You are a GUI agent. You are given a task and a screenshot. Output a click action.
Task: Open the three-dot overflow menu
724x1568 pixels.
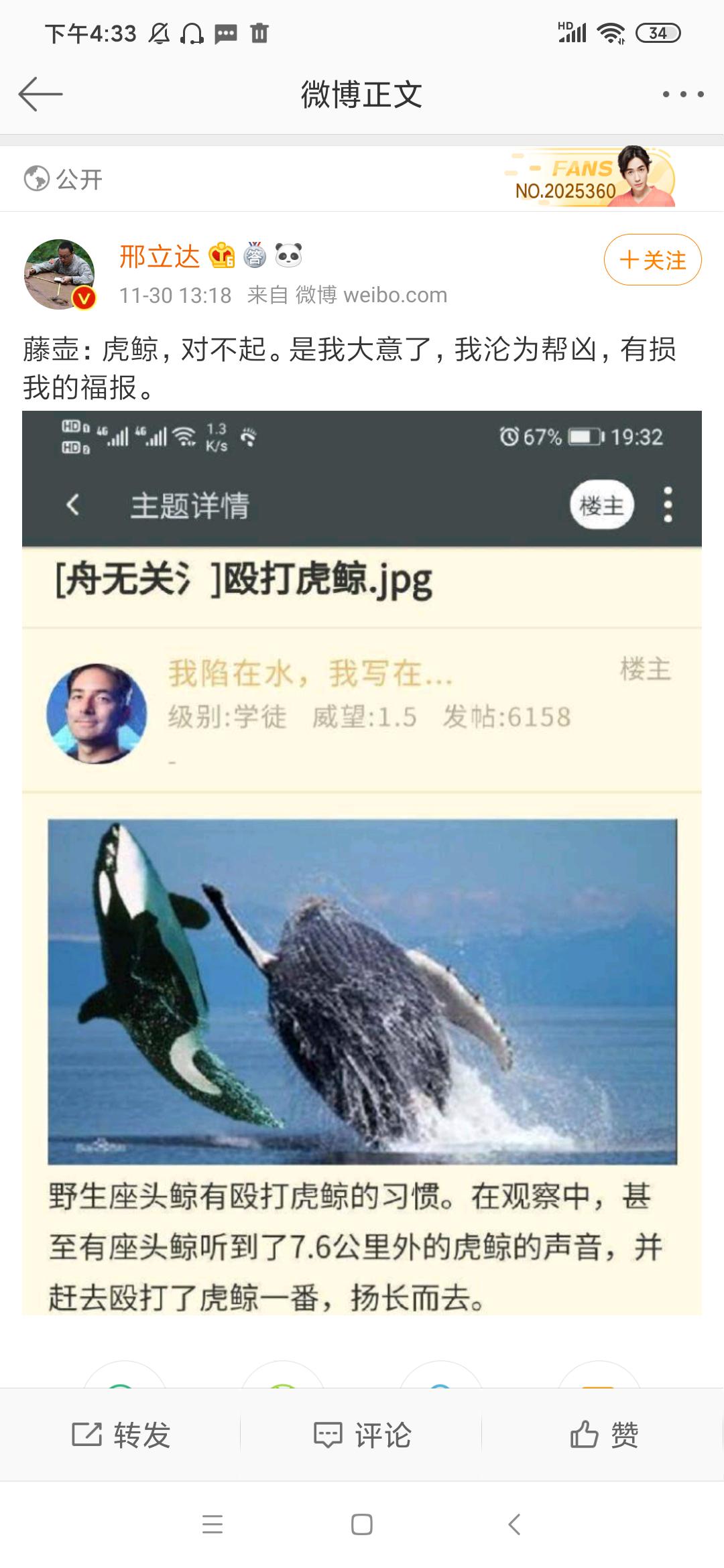683,94
